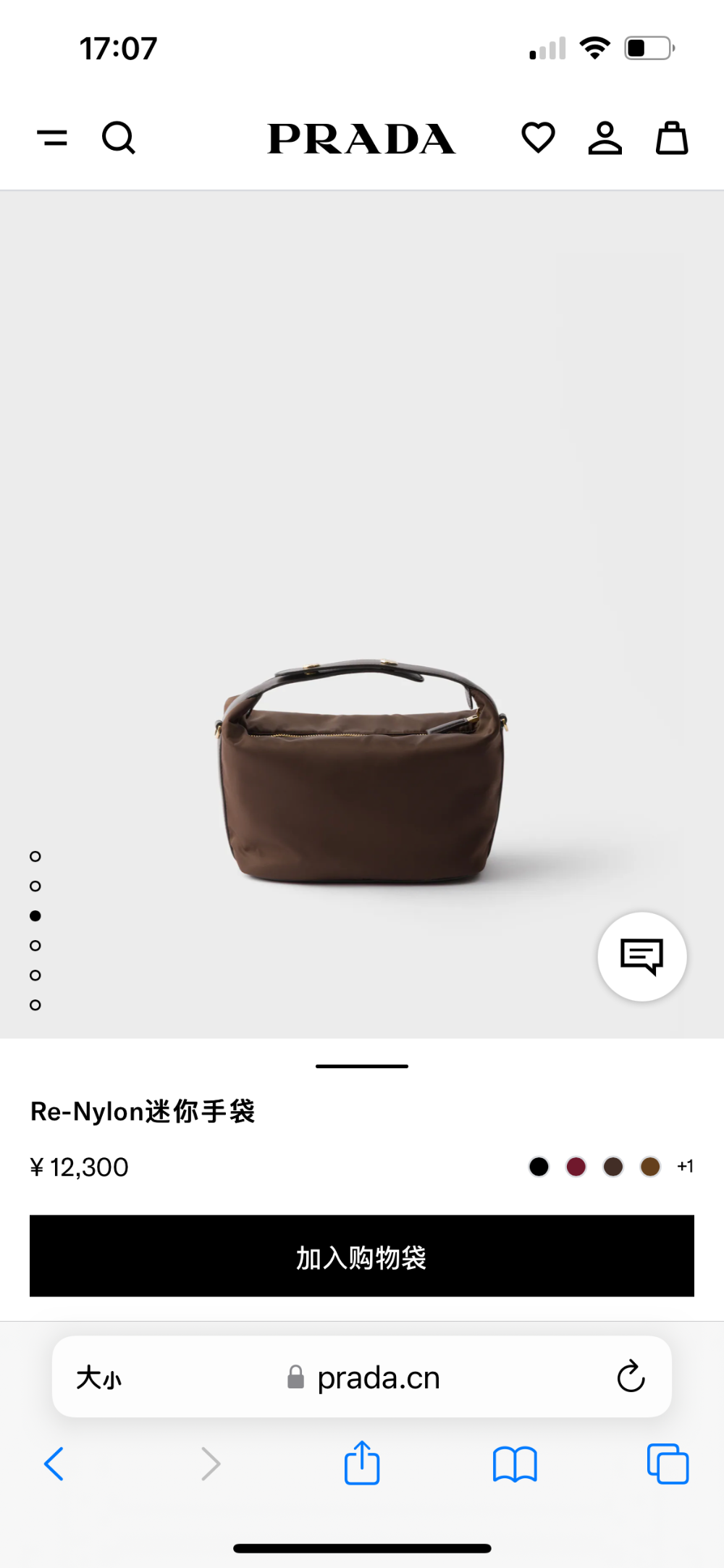This screenshot has height=1568, width=724.
Task: Reload the prada.cn page
Action: point(631,1377)
